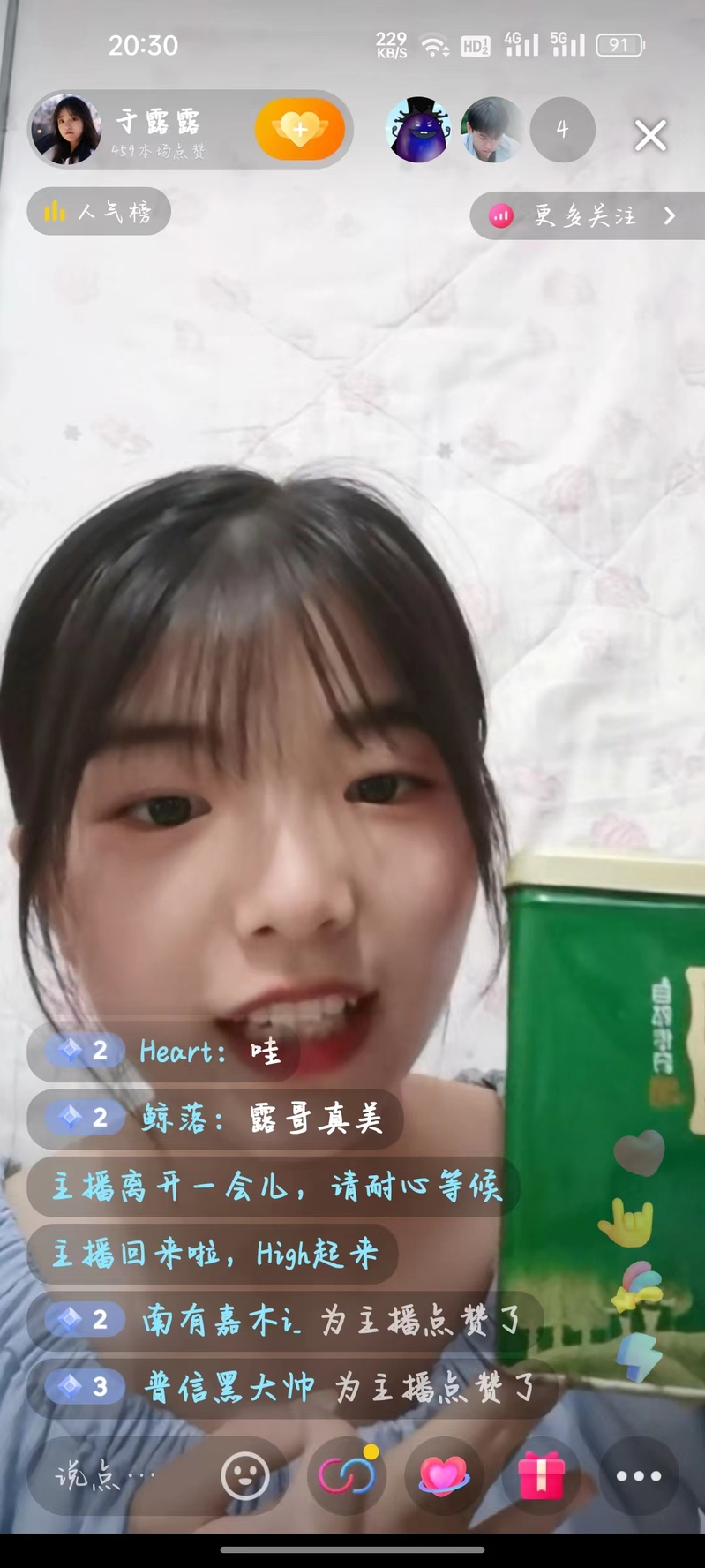Open the 人气榜 popularity ranking
The height and width of the screenshot is (1568, 705).
(x=99, y=212)
